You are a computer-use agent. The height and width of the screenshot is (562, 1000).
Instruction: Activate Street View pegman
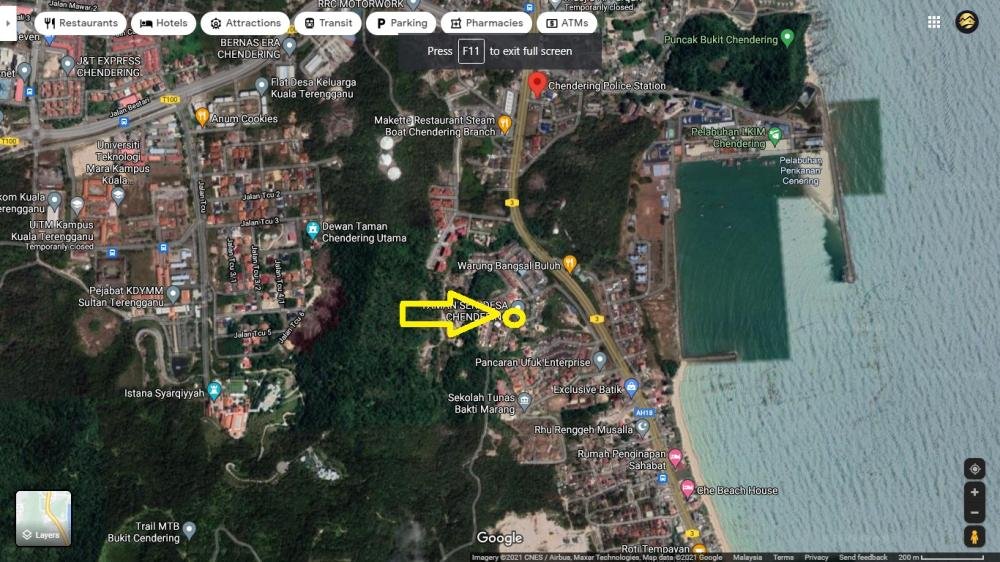pos(974,537)
